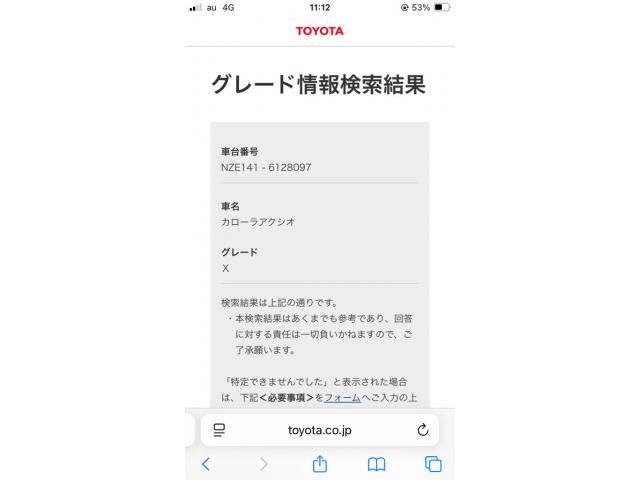Reload the page
The width and height of the screenshot is (640, 480).
tap(422, 430)
